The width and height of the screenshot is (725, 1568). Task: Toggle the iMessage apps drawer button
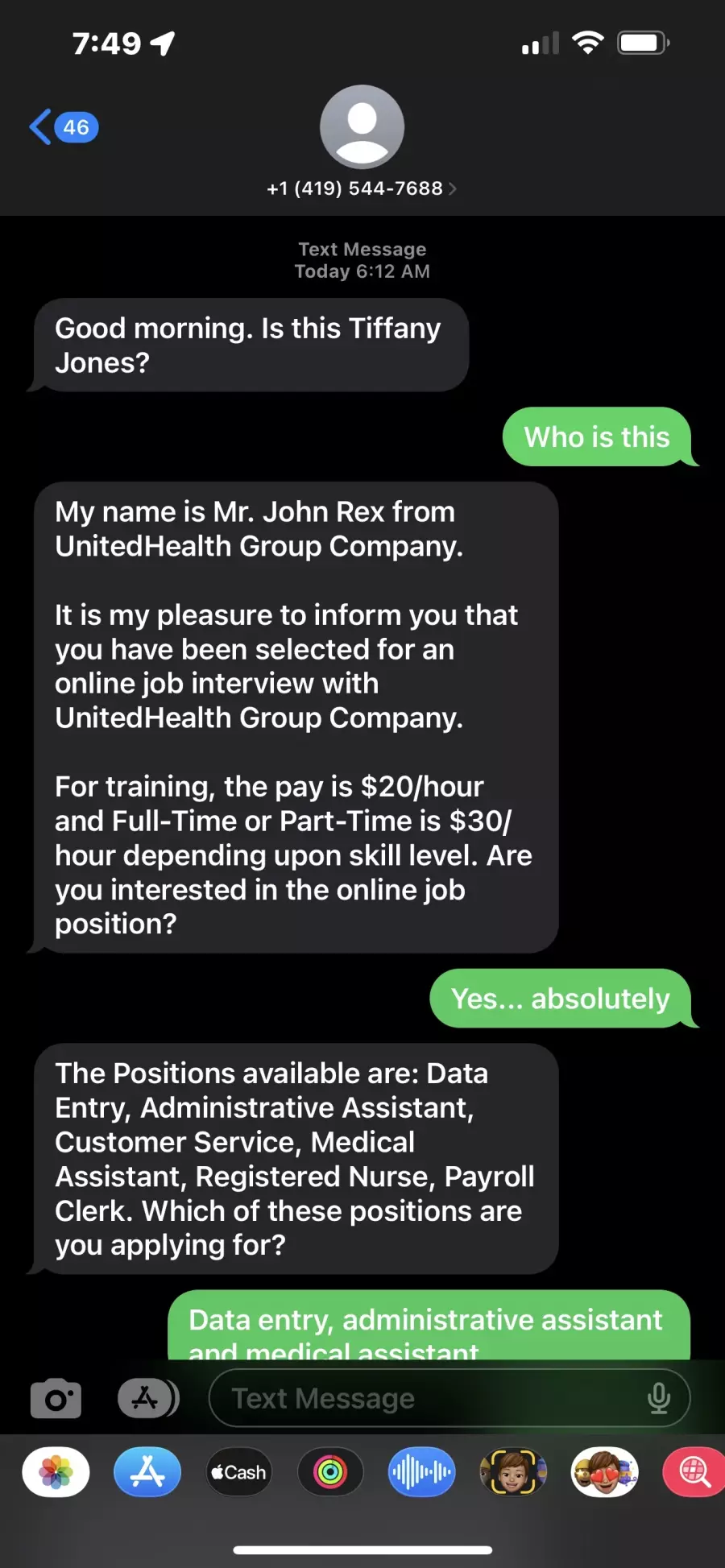click(x=147, y=1398)
